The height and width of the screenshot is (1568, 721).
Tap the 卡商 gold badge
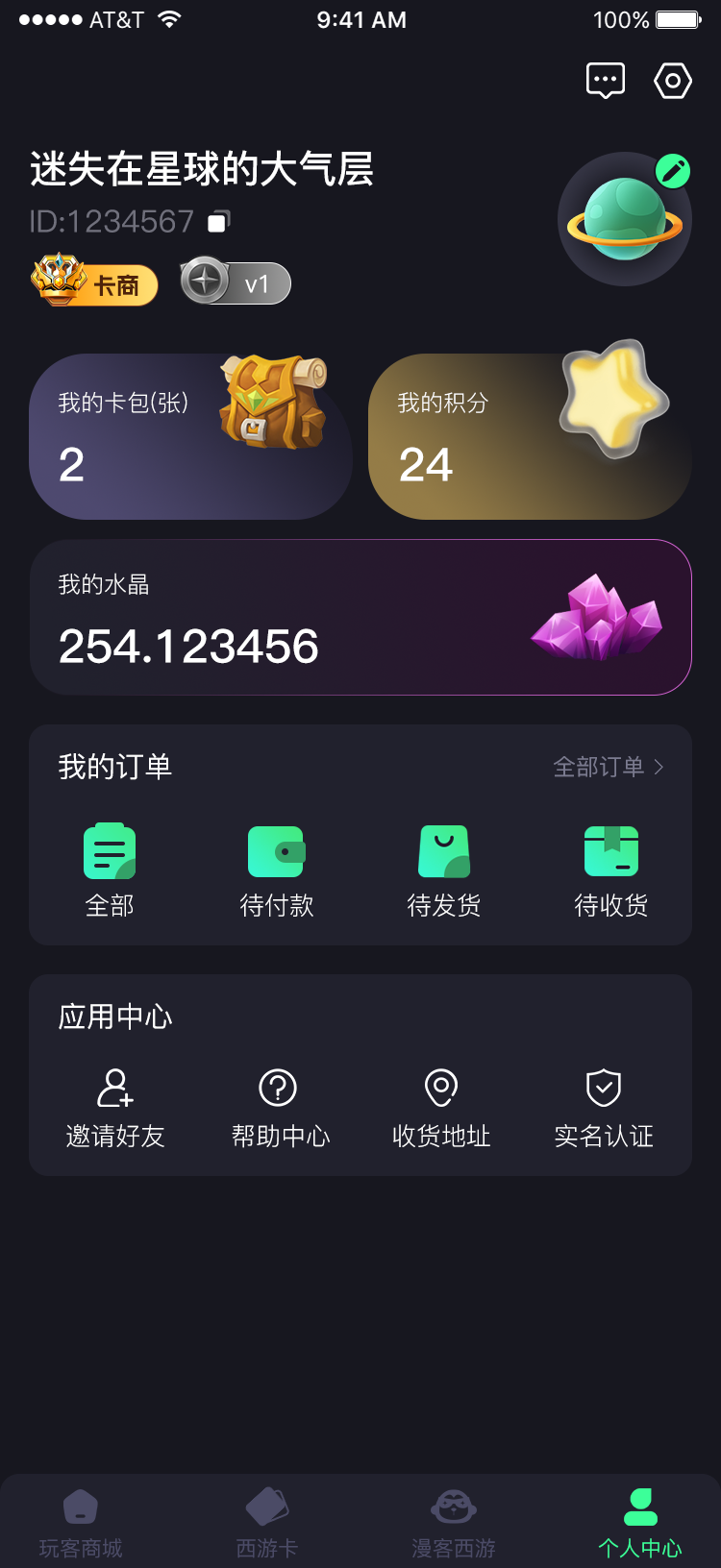coord(93,283)
